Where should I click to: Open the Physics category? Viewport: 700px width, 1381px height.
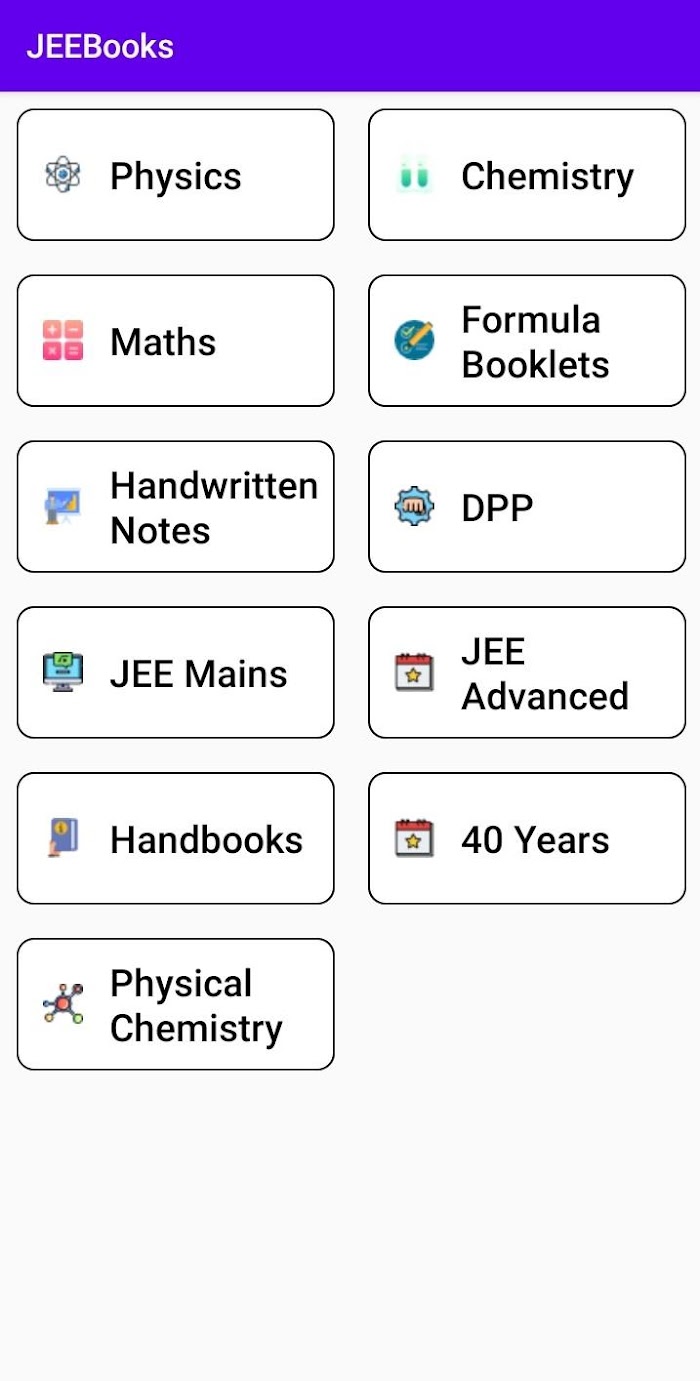[176, 175]
